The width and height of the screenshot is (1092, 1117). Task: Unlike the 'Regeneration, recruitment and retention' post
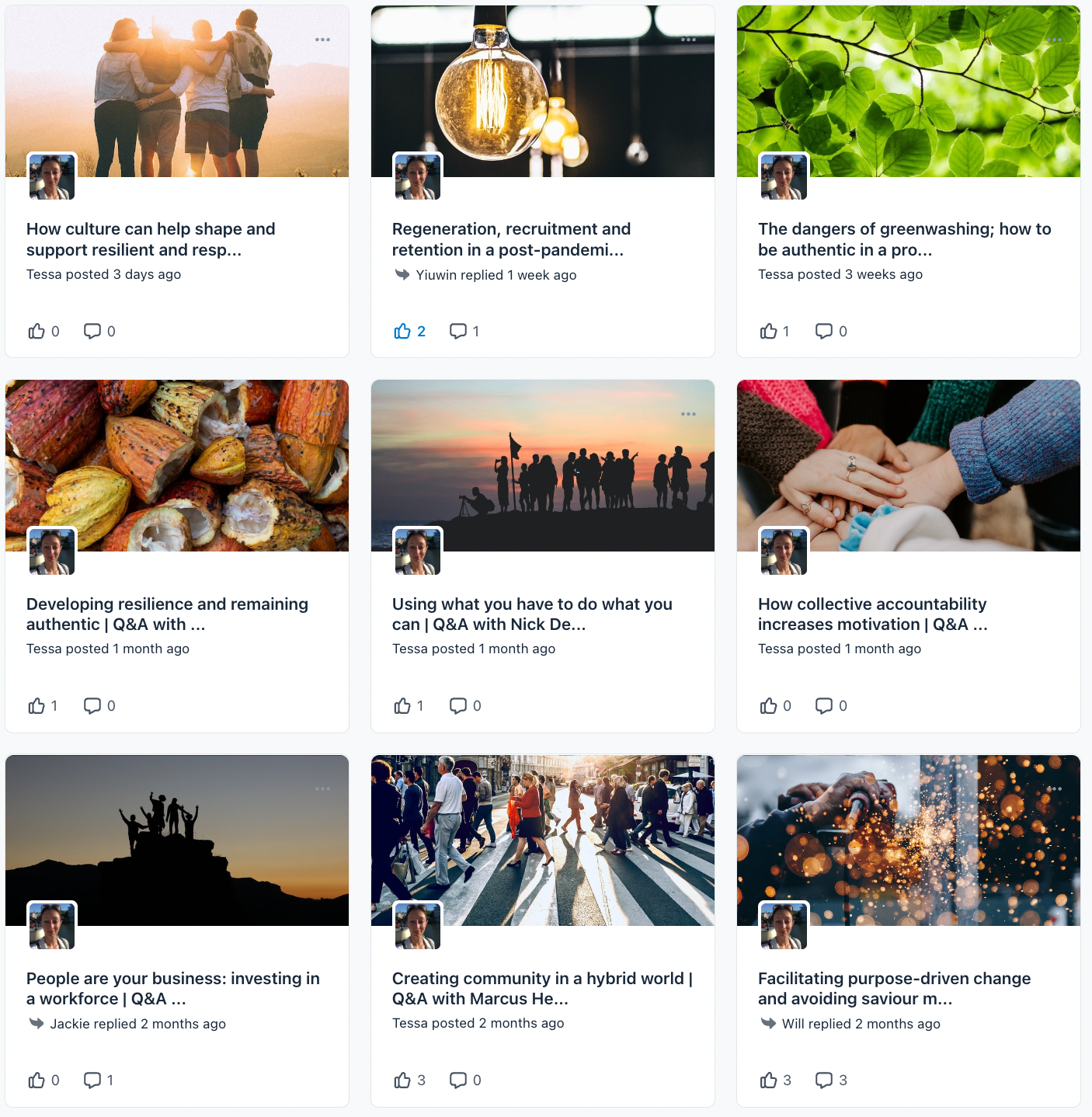coord(402,332)
